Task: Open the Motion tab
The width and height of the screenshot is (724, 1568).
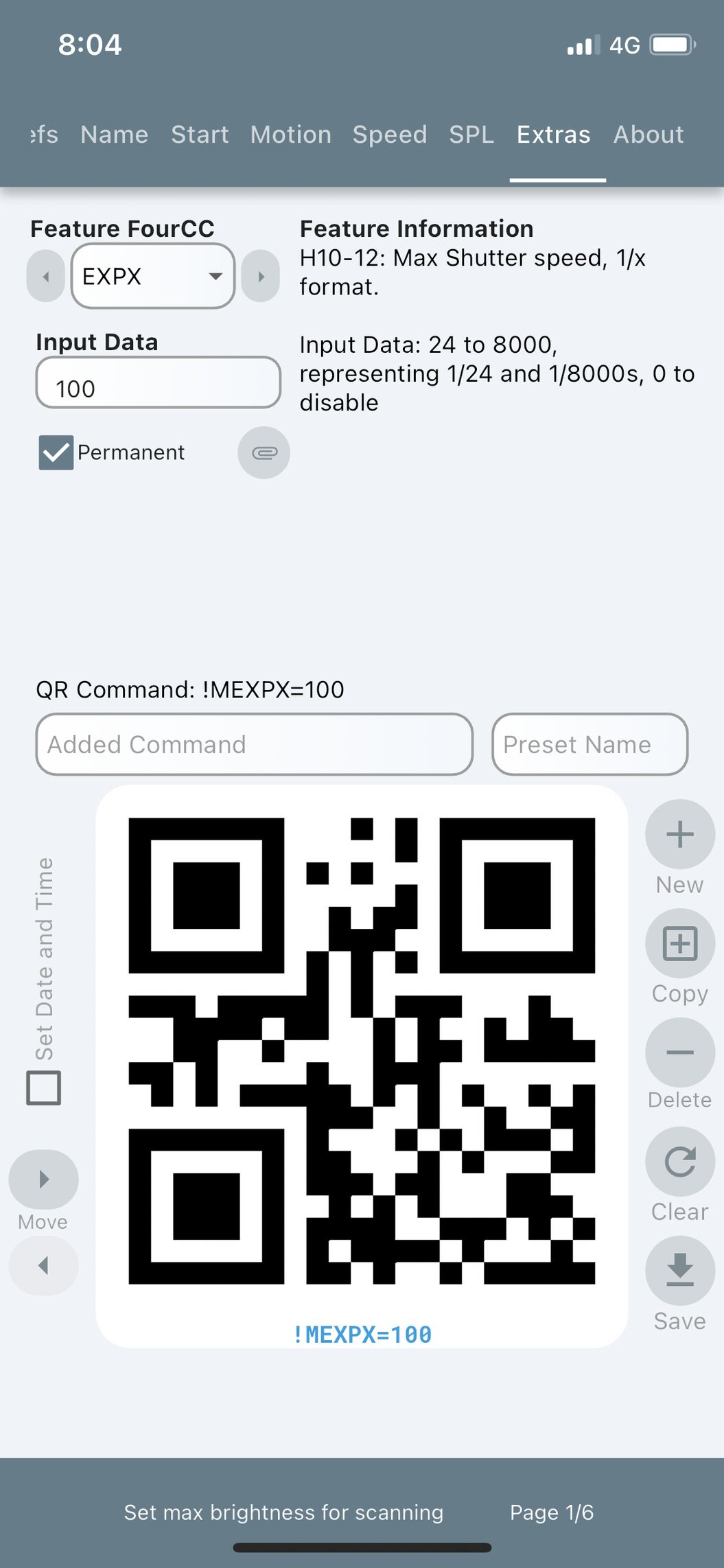Action: pos(291,135)
